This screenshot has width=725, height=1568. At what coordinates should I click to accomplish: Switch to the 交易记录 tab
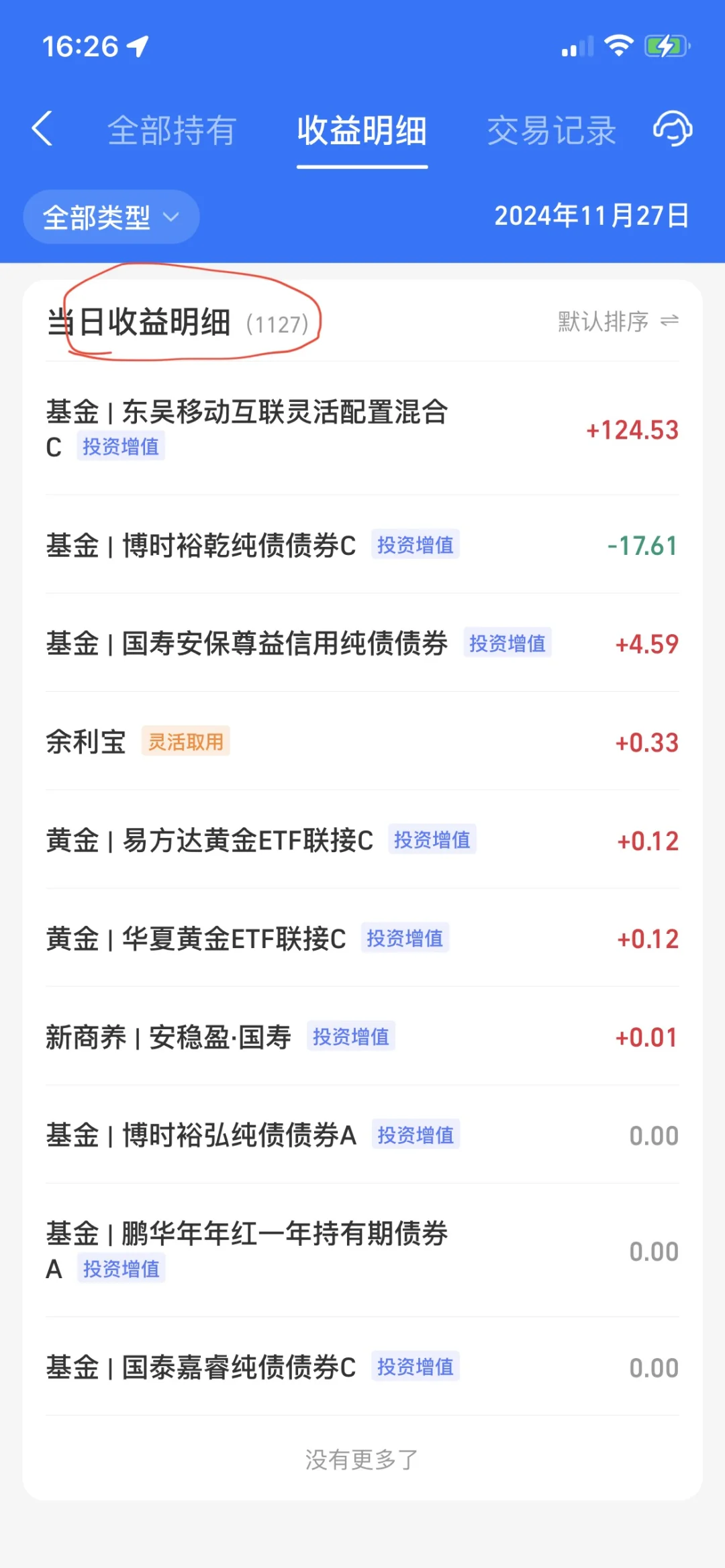point(551,130)
